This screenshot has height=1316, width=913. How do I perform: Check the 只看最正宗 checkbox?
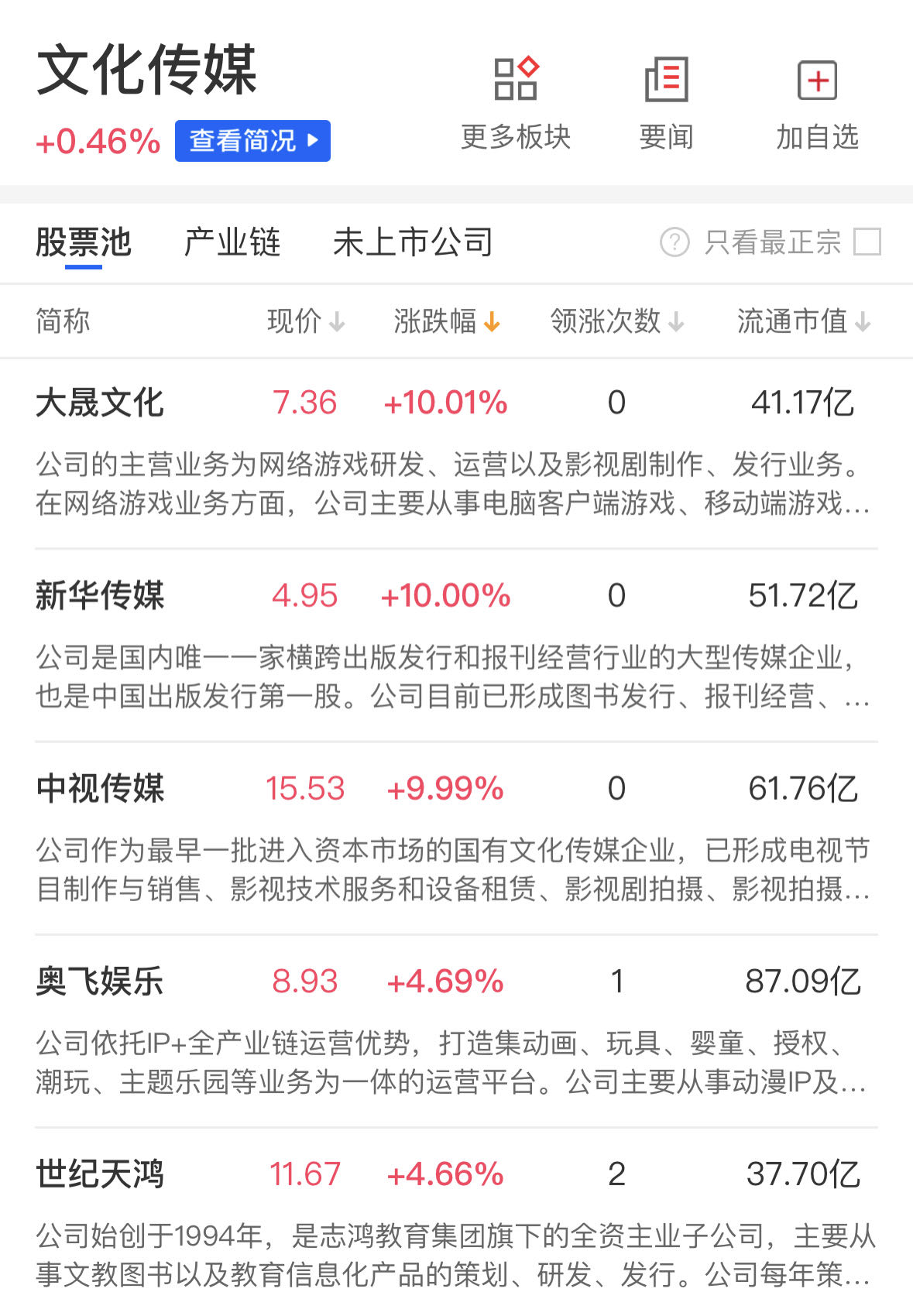click(x=867, y=242)
